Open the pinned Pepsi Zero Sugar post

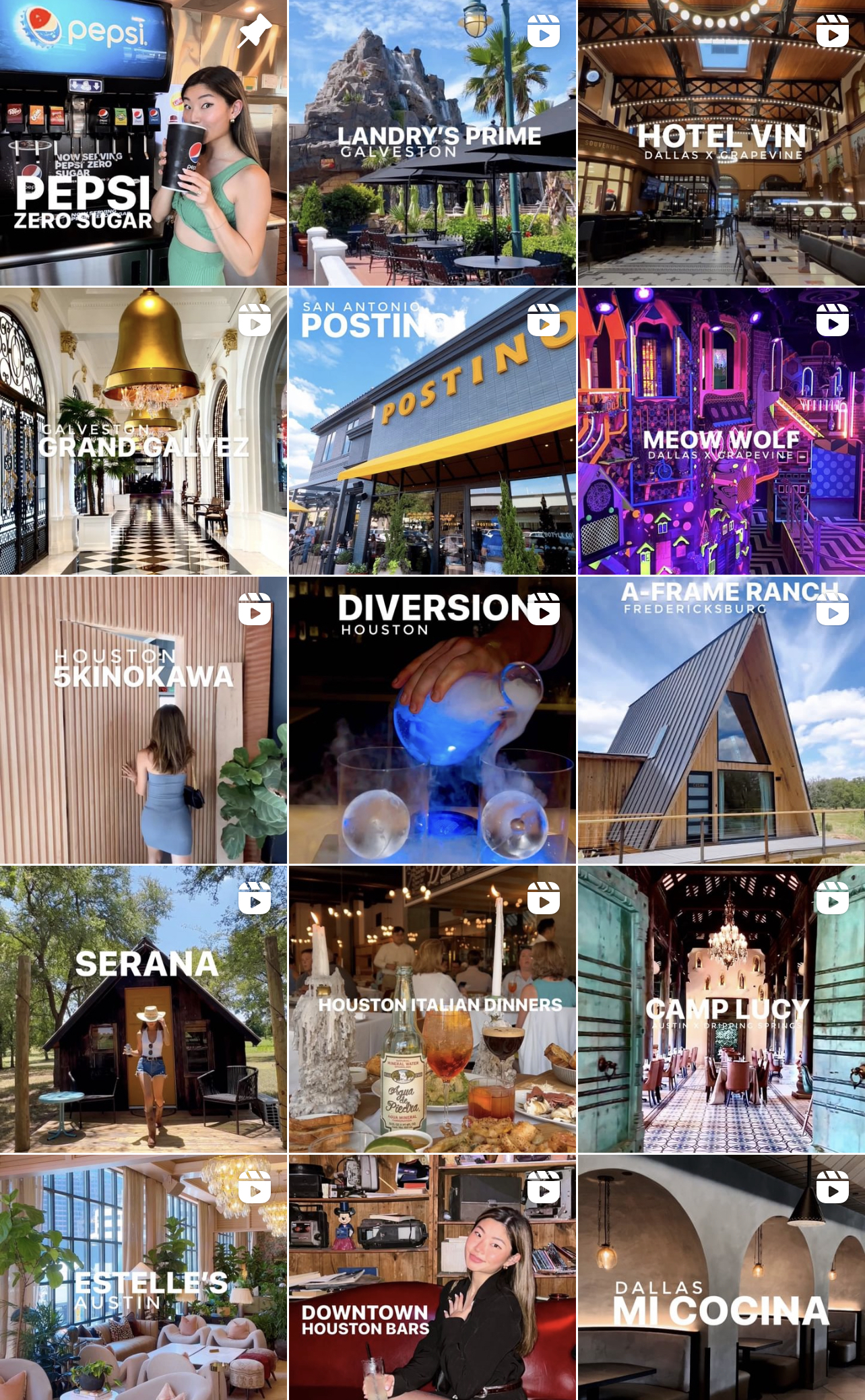click(143, 143)
